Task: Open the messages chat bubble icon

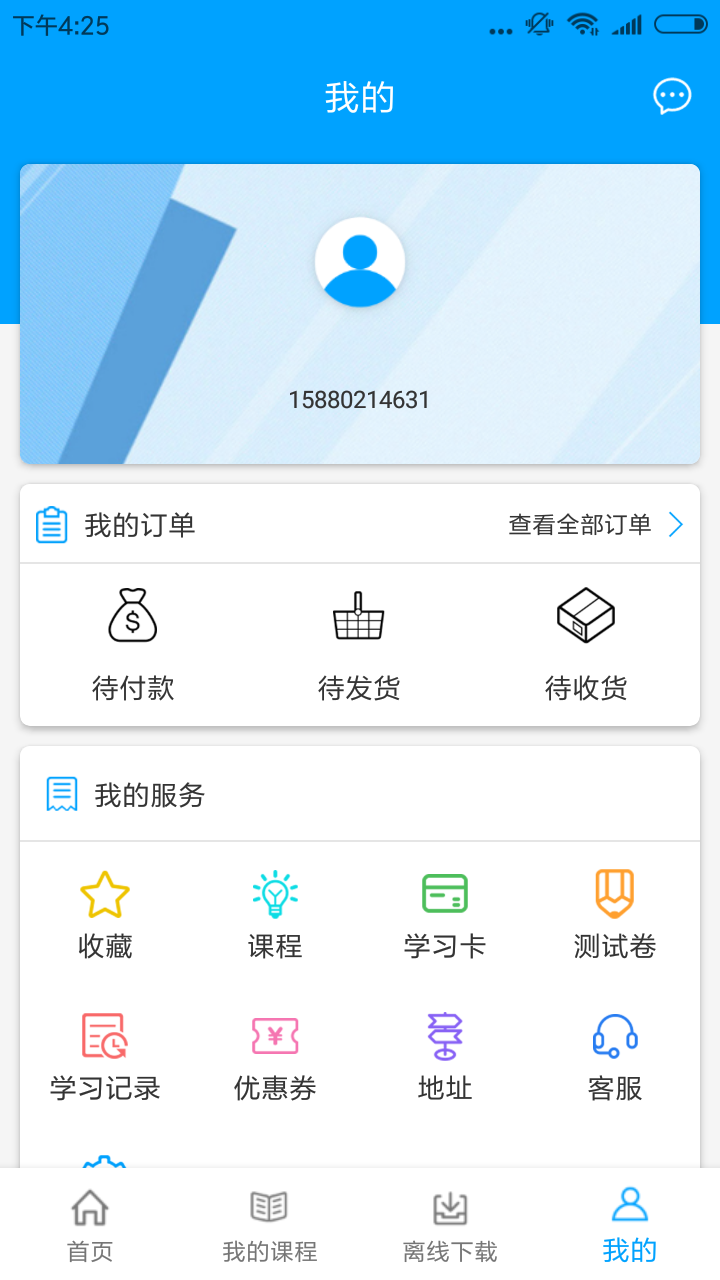Action: coord(672,96)
